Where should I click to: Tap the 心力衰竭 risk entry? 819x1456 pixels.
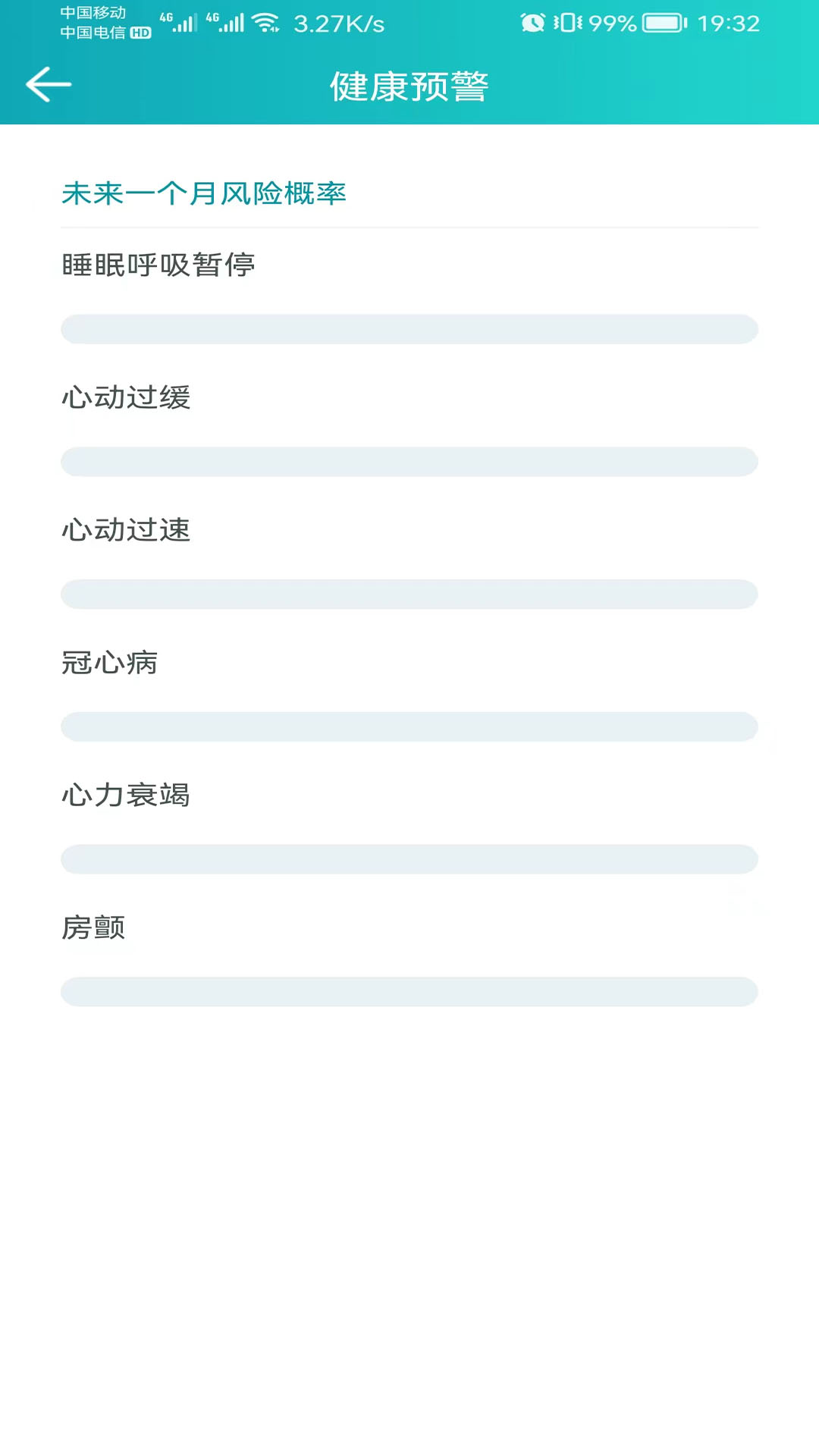127,795
